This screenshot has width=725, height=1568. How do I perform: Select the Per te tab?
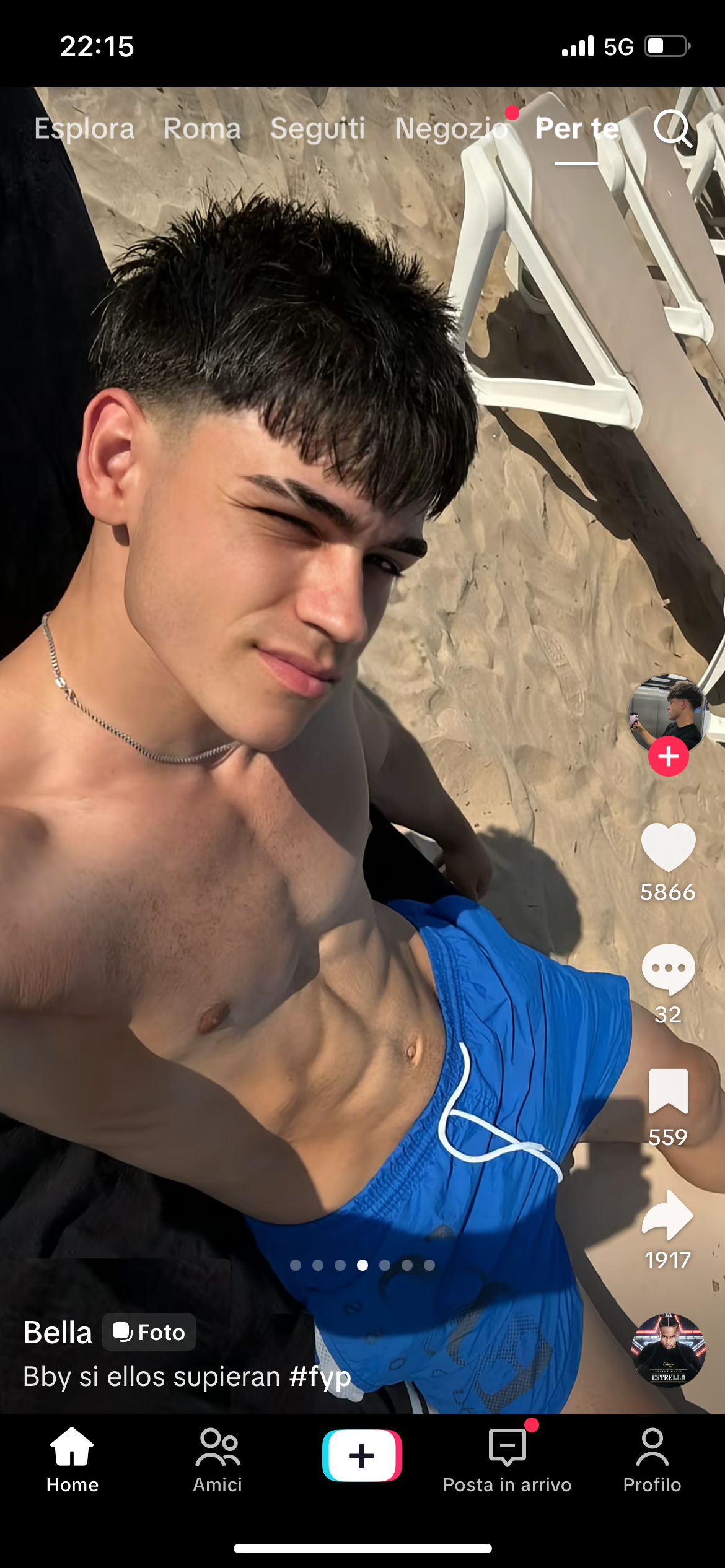(576, 128)
